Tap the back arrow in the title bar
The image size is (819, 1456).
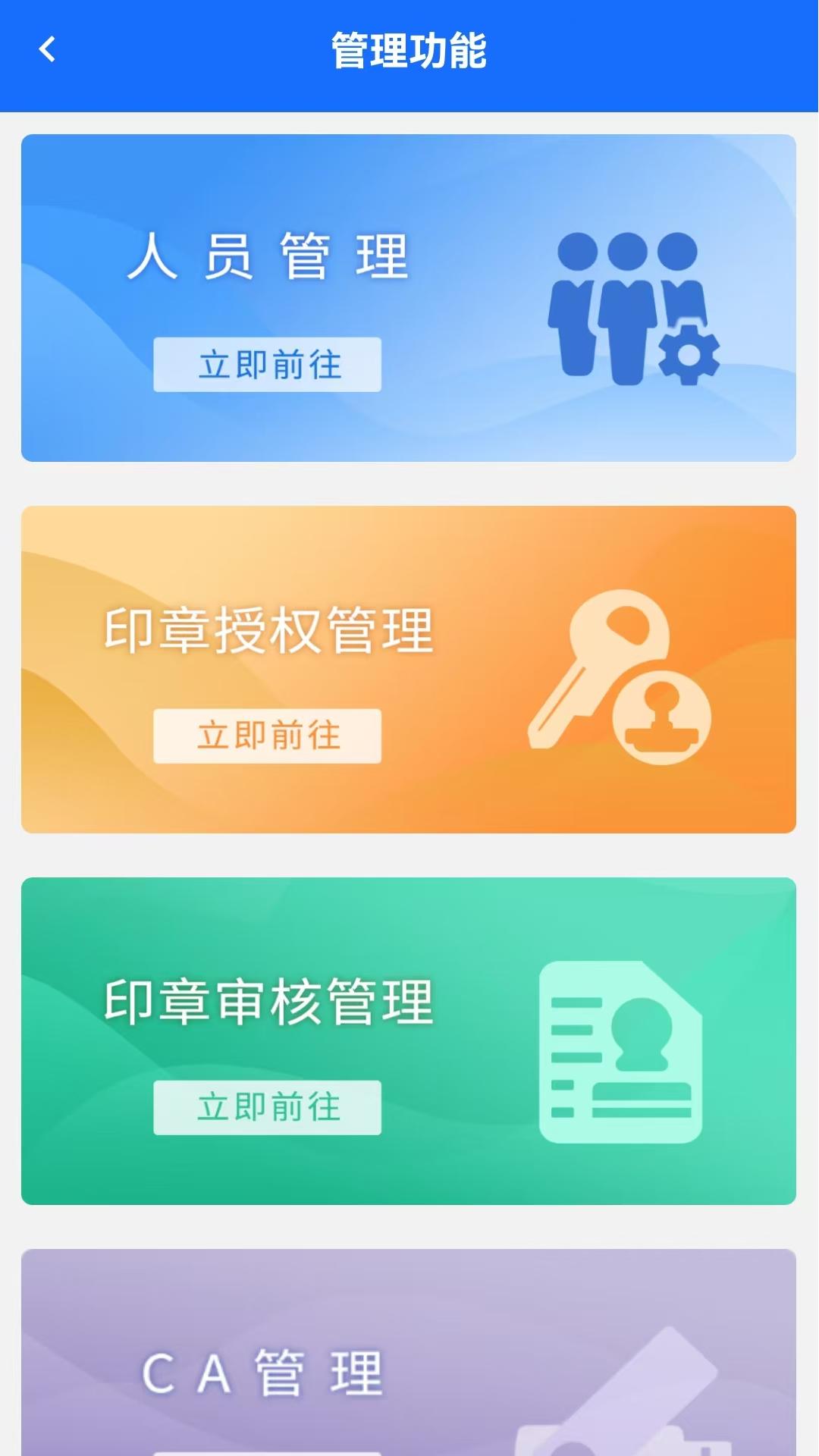(x=45, y=49)
